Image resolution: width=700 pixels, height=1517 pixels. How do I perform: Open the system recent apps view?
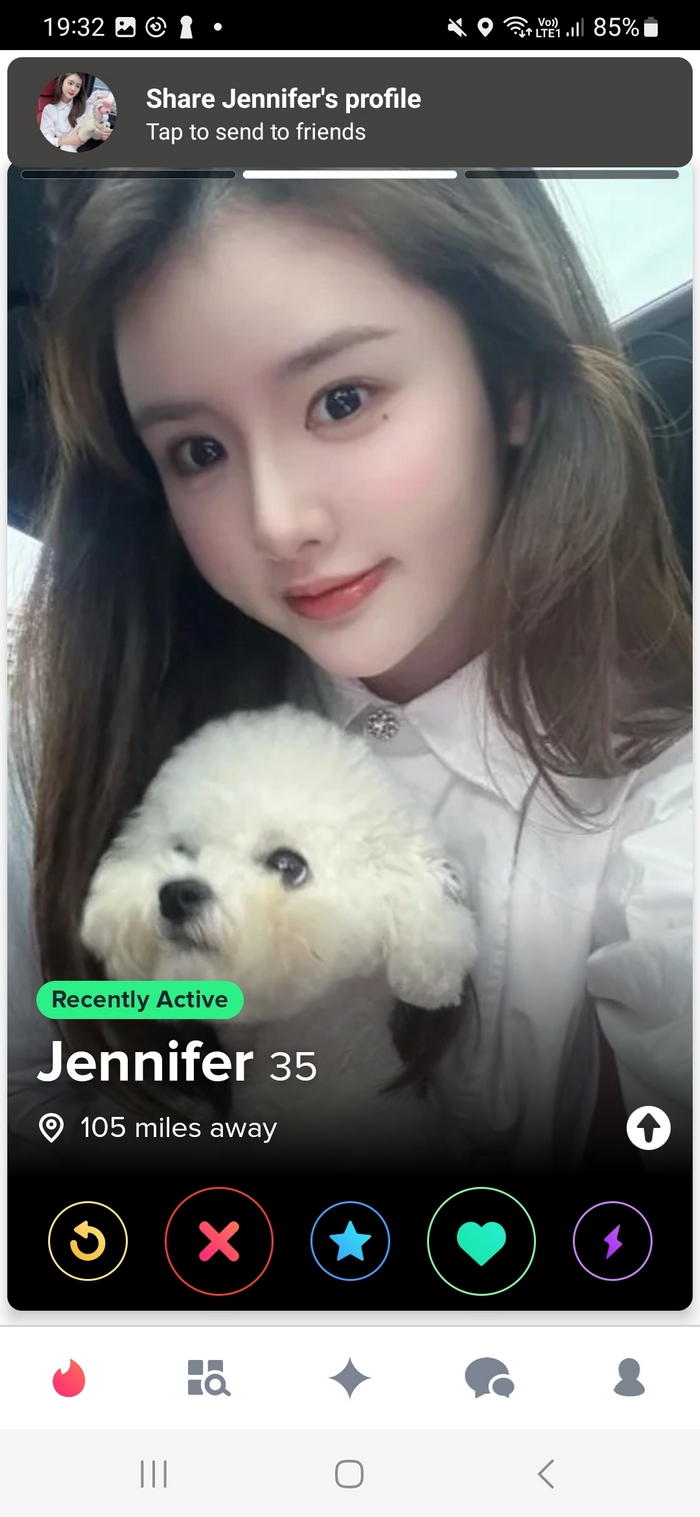(153, 1473)
